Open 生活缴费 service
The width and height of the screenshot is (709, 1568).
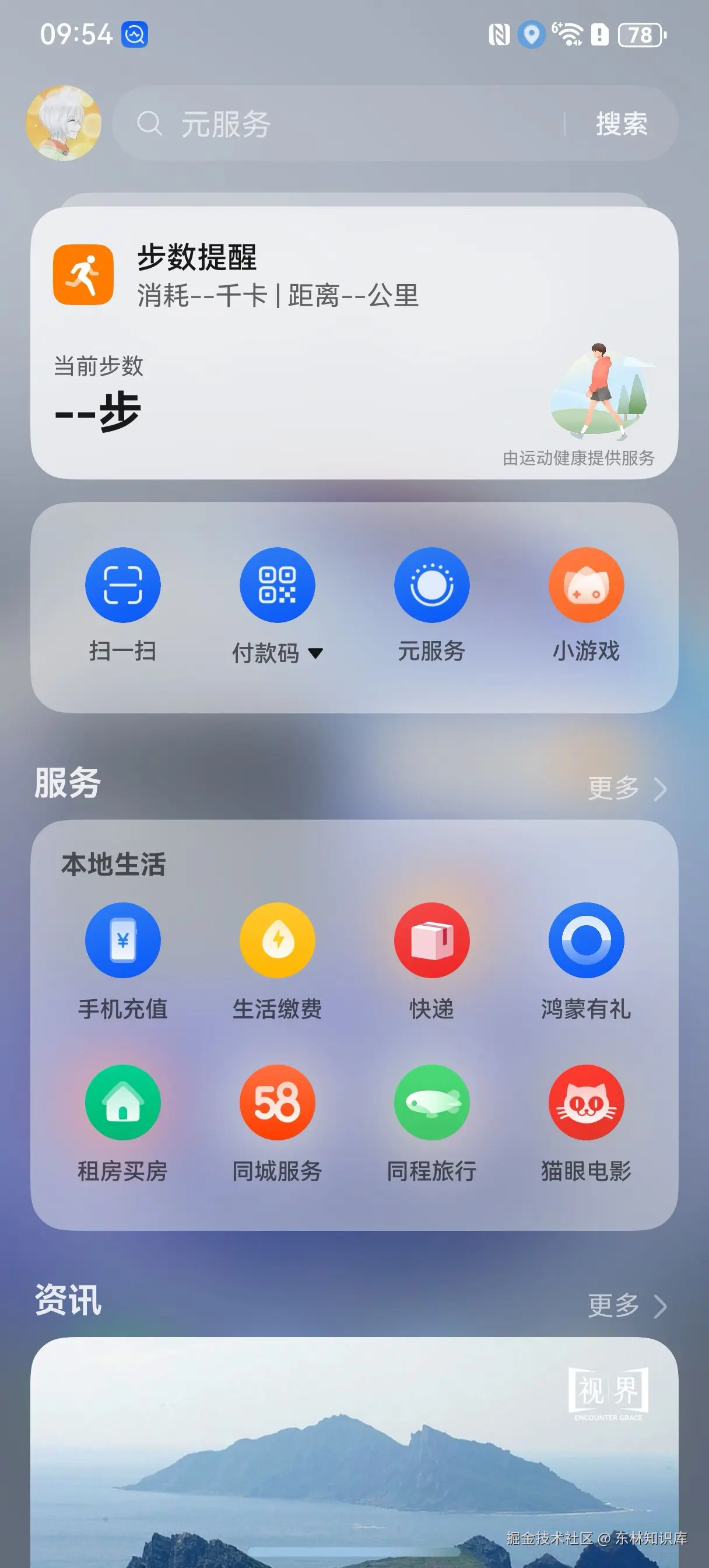277,940
